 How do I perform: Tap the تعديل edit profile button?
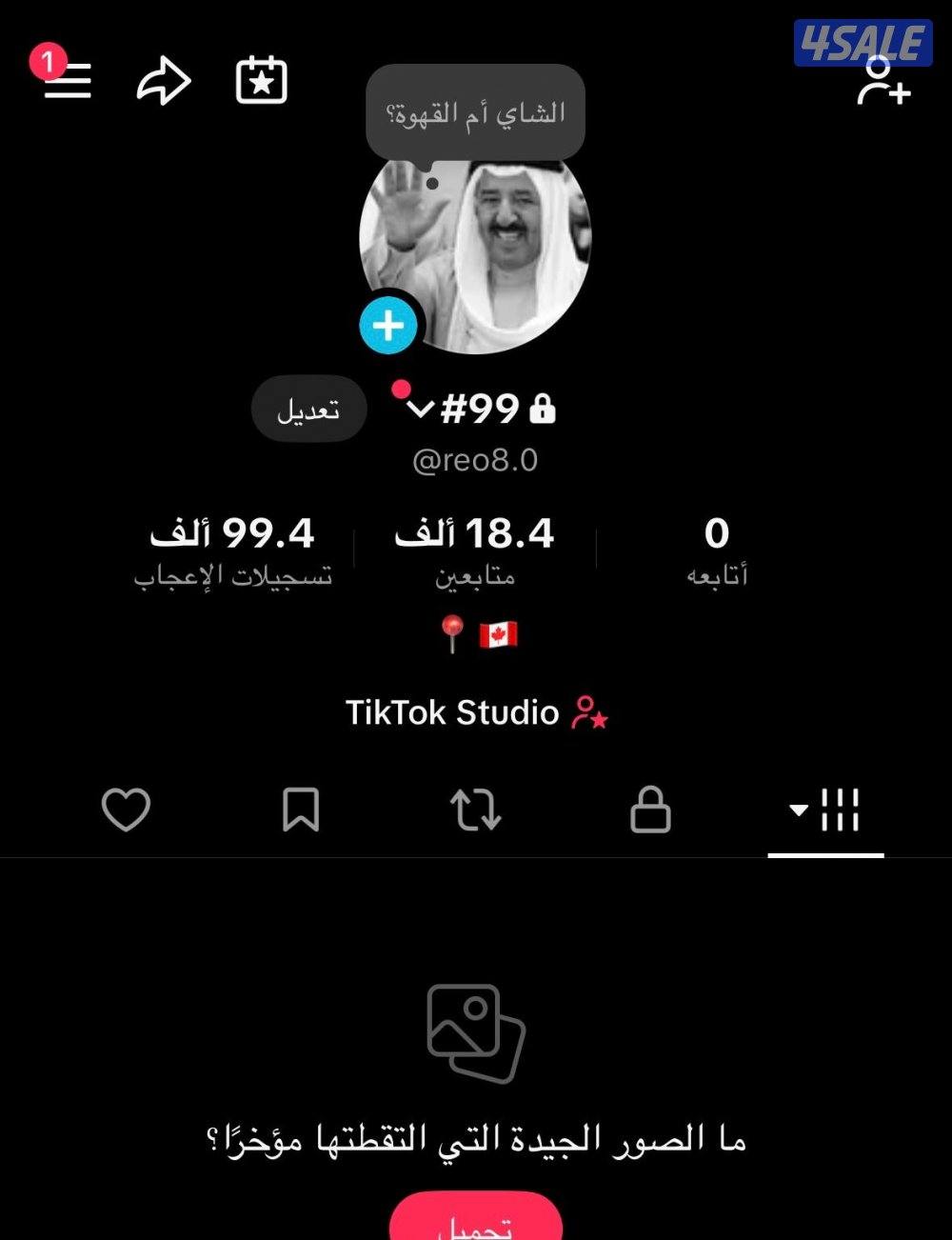click(x=308, y=409)
